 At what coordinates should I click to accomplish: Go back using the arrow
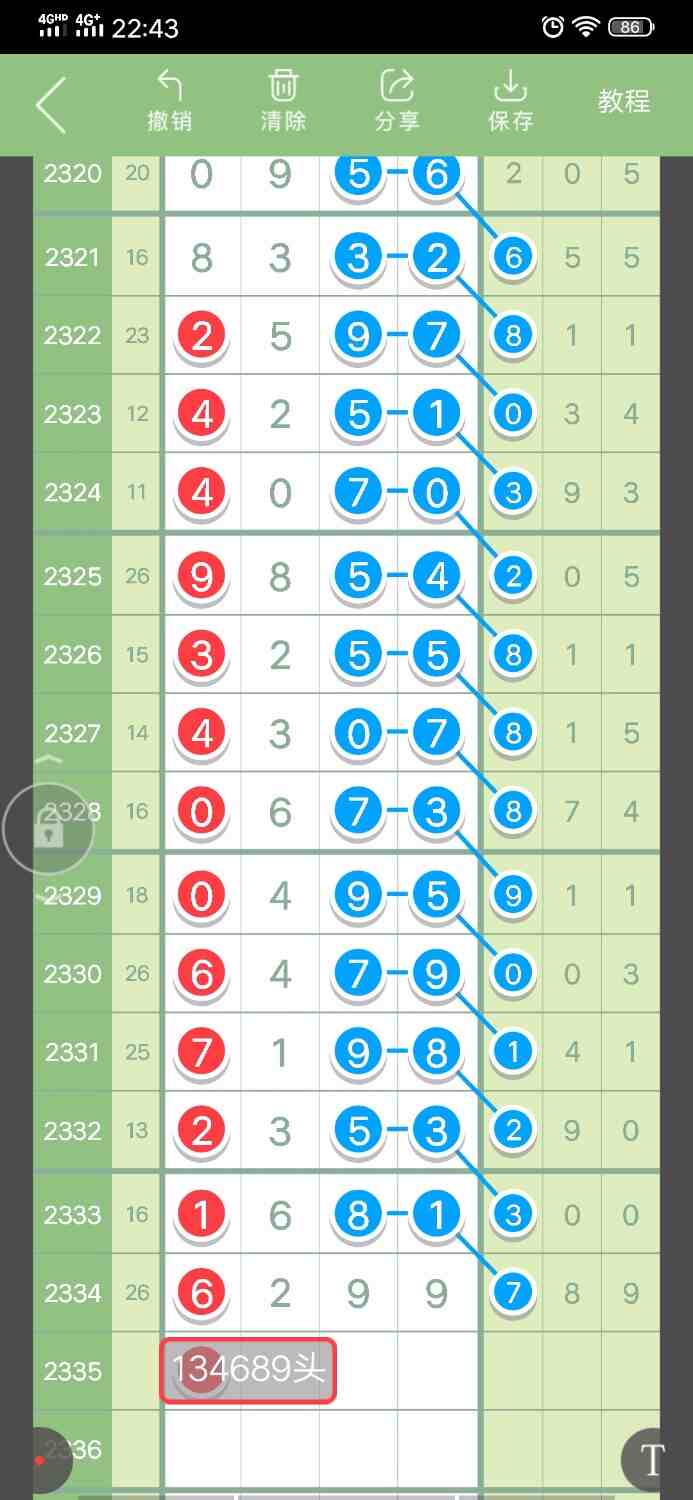50,104
